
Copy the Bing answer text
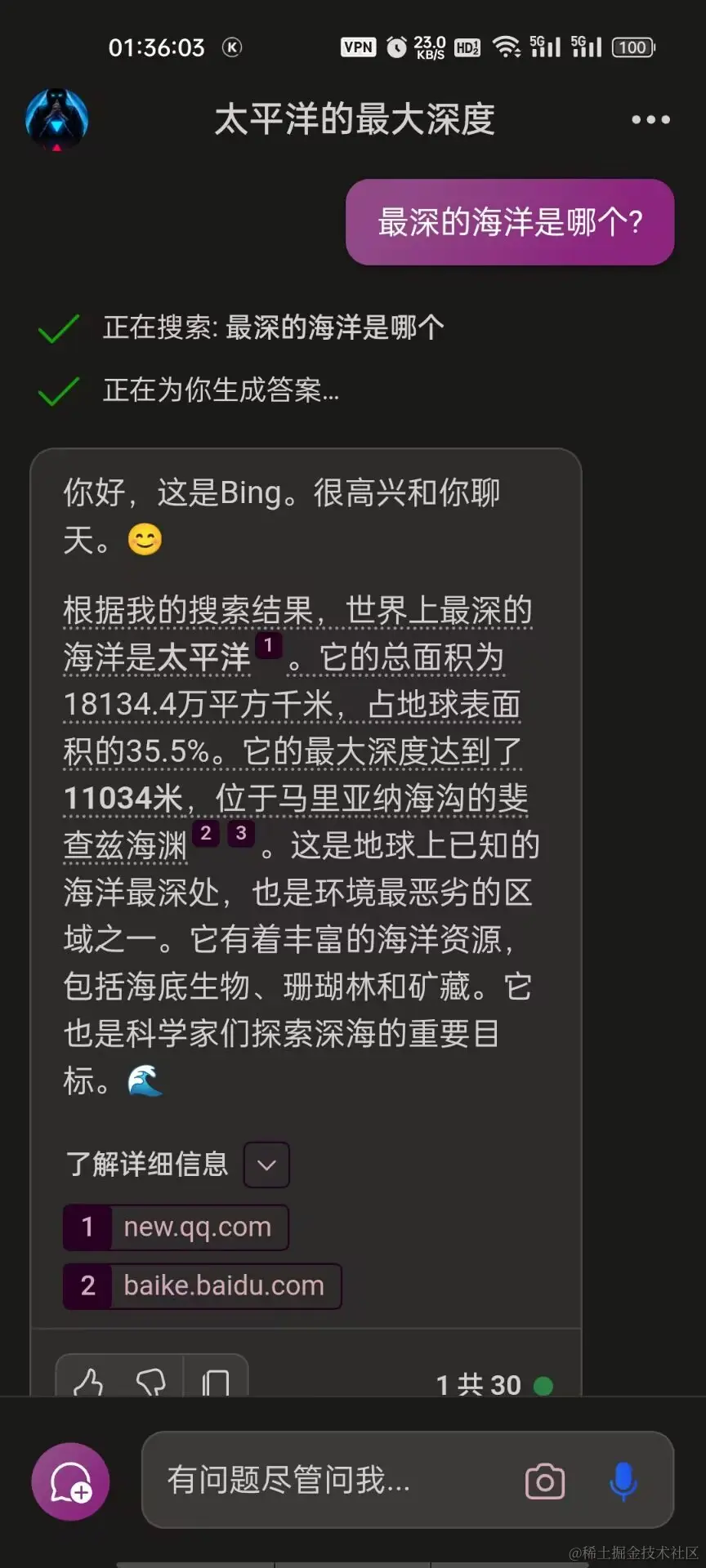coord(216,1382)
